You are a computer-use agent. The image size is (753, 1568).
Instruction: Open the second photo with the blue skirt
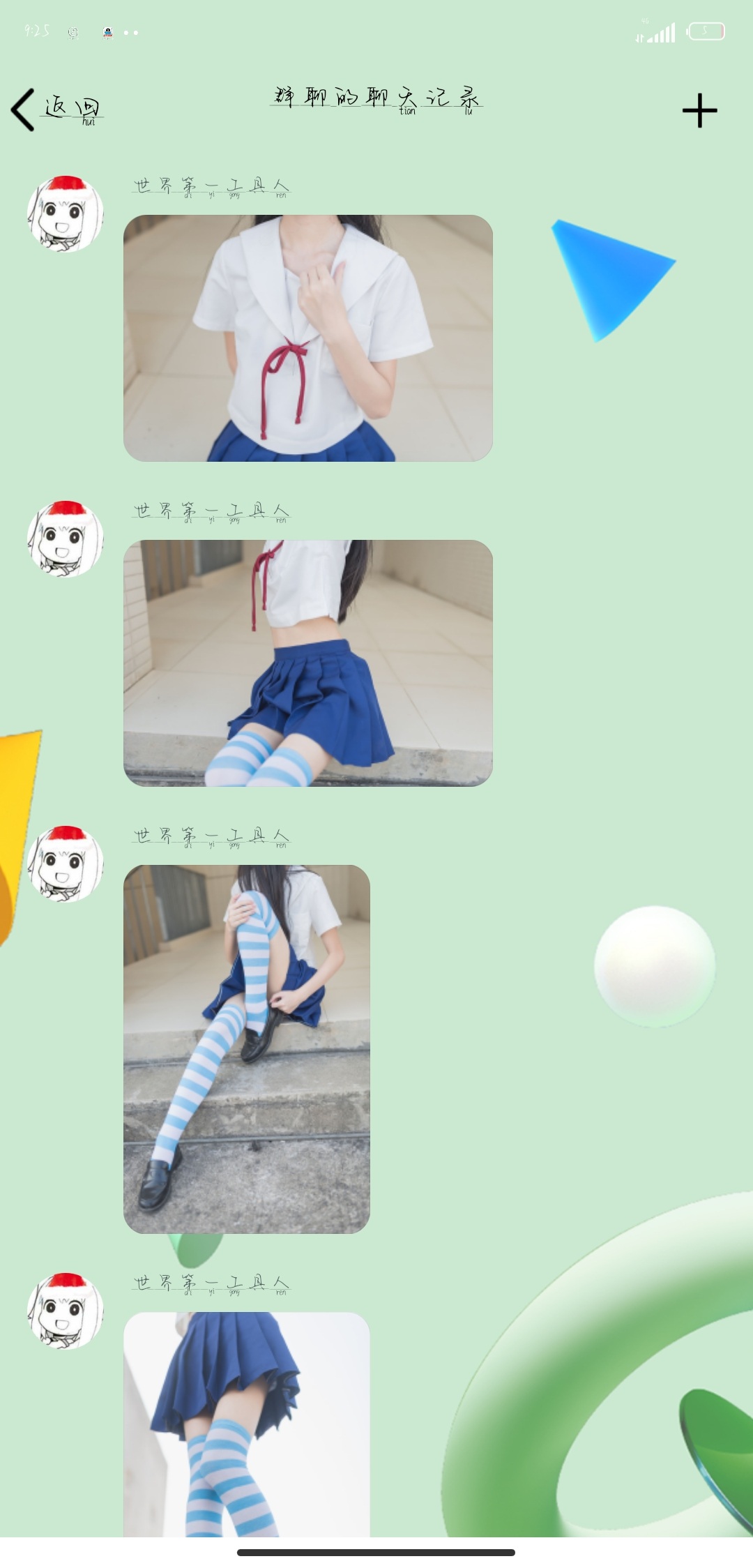[308, 663]
